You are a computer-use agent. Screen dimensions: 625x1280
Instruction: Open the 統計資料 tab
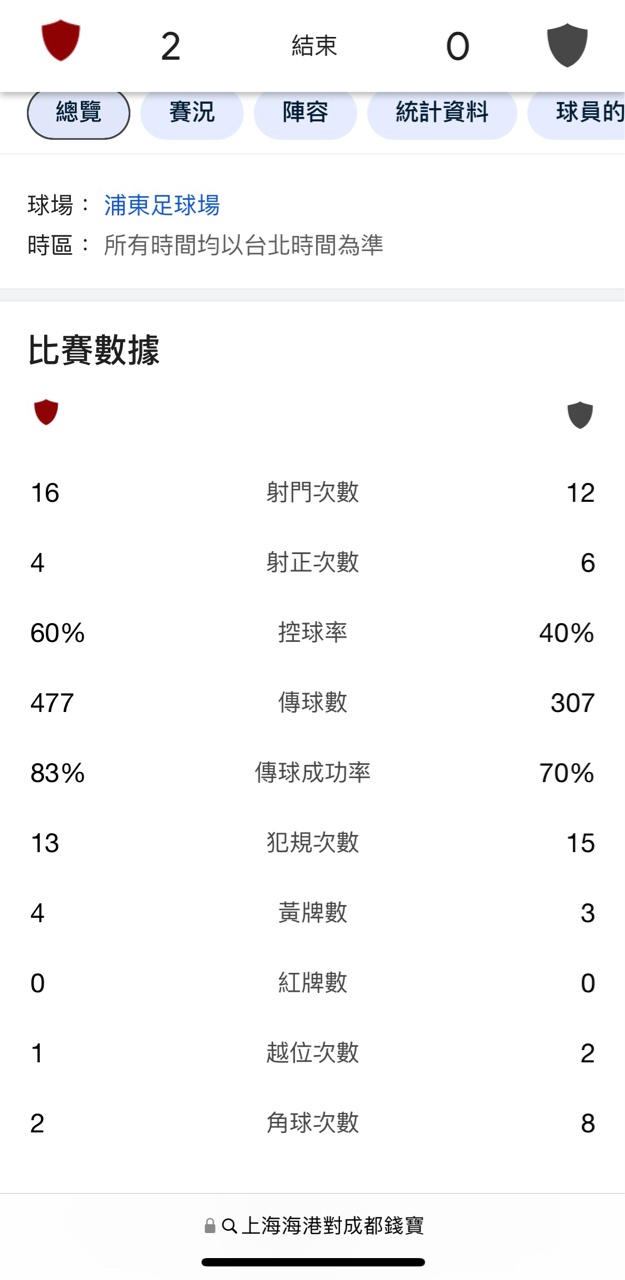click(441, 113)
